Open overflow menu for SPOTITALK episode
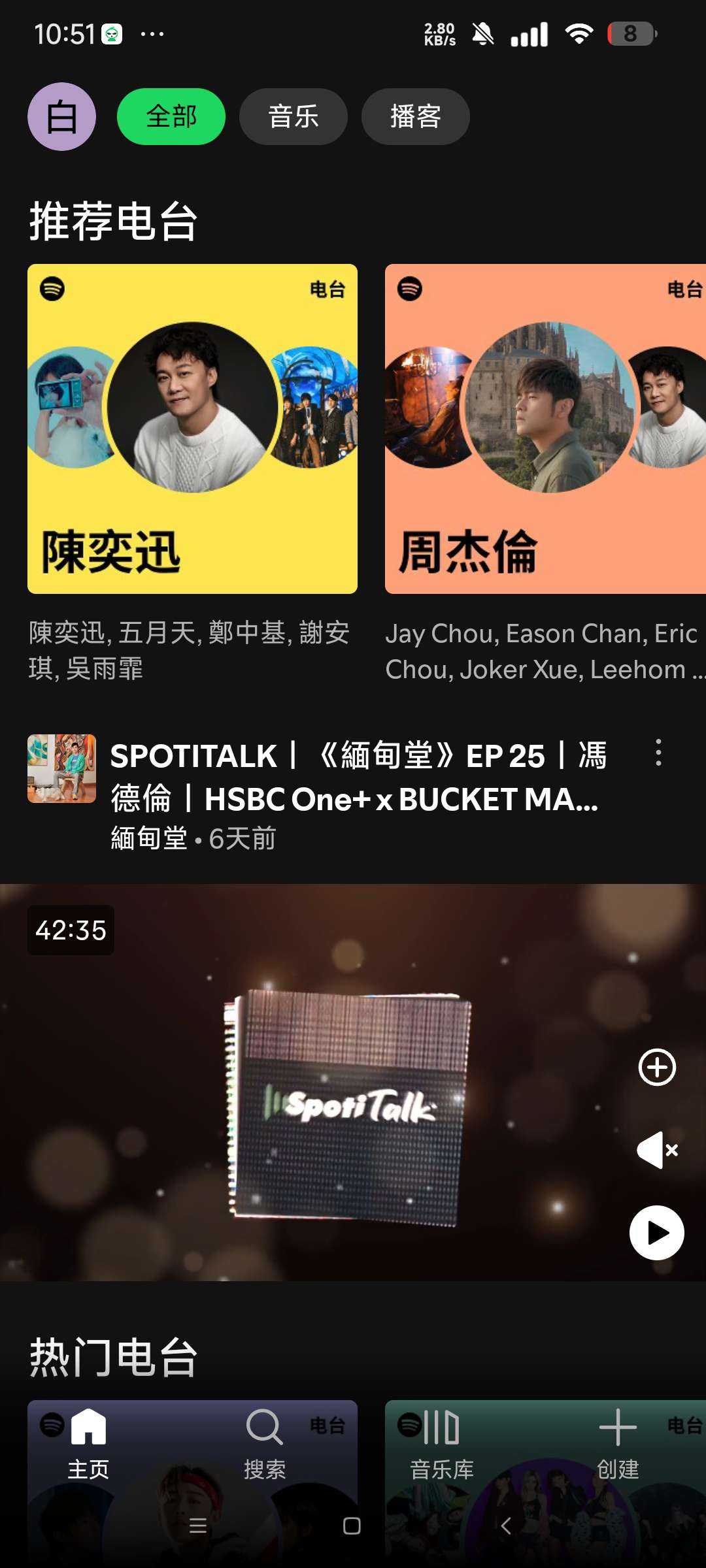 pos(658,753)
